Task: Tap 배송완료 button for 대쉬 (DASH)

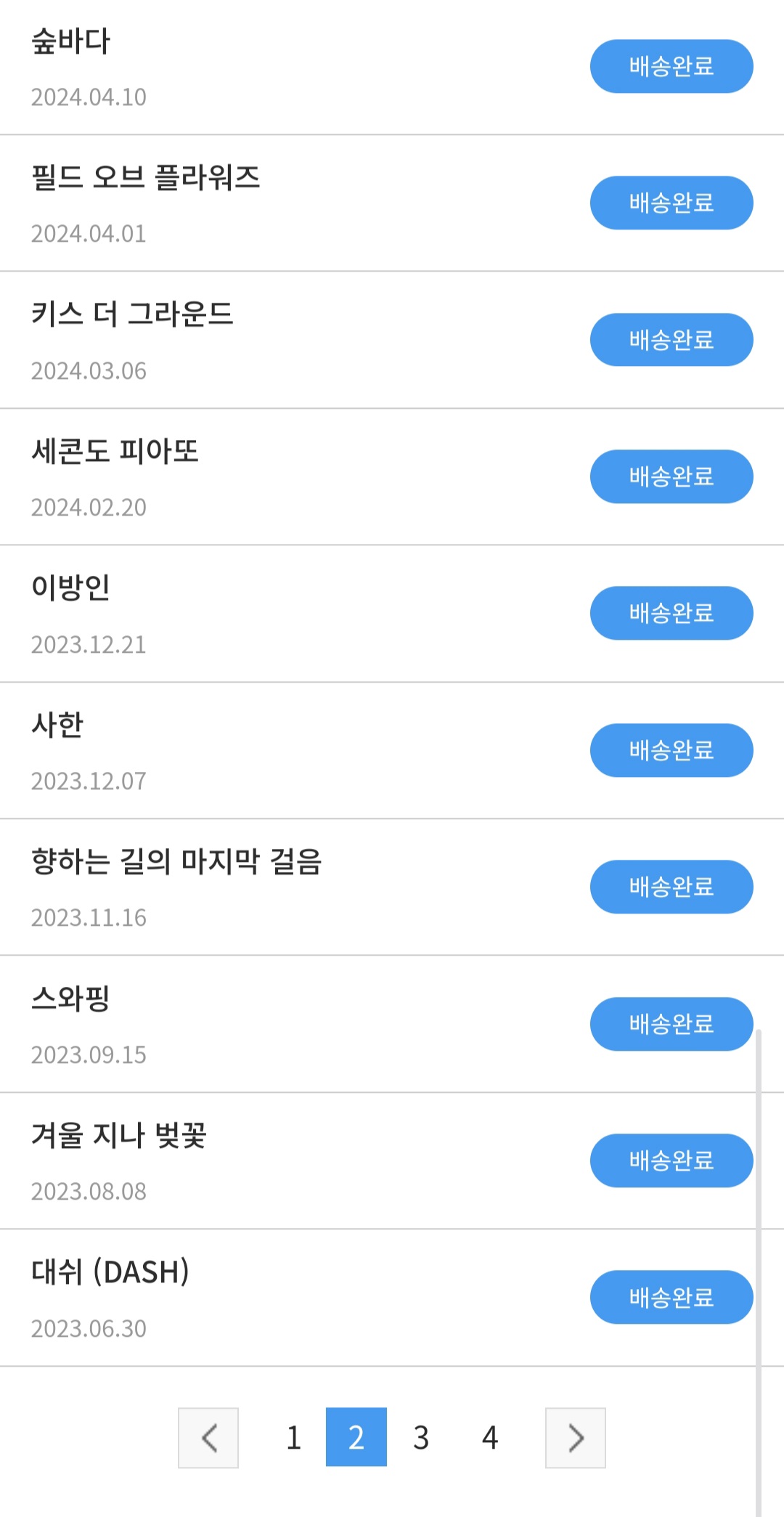Action: tap(671, 1297)
